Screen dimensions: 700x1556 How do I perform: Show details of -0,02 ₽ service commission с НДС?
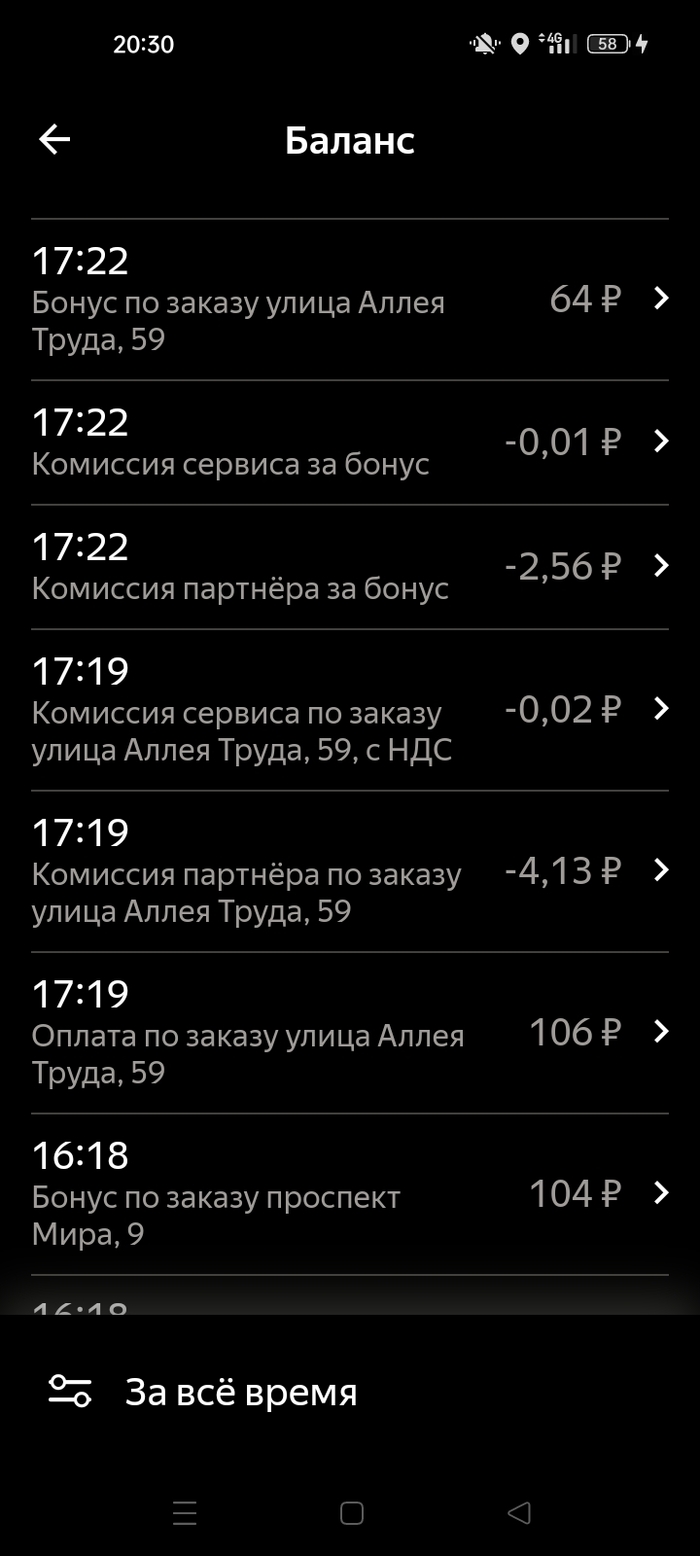[349, 710]
